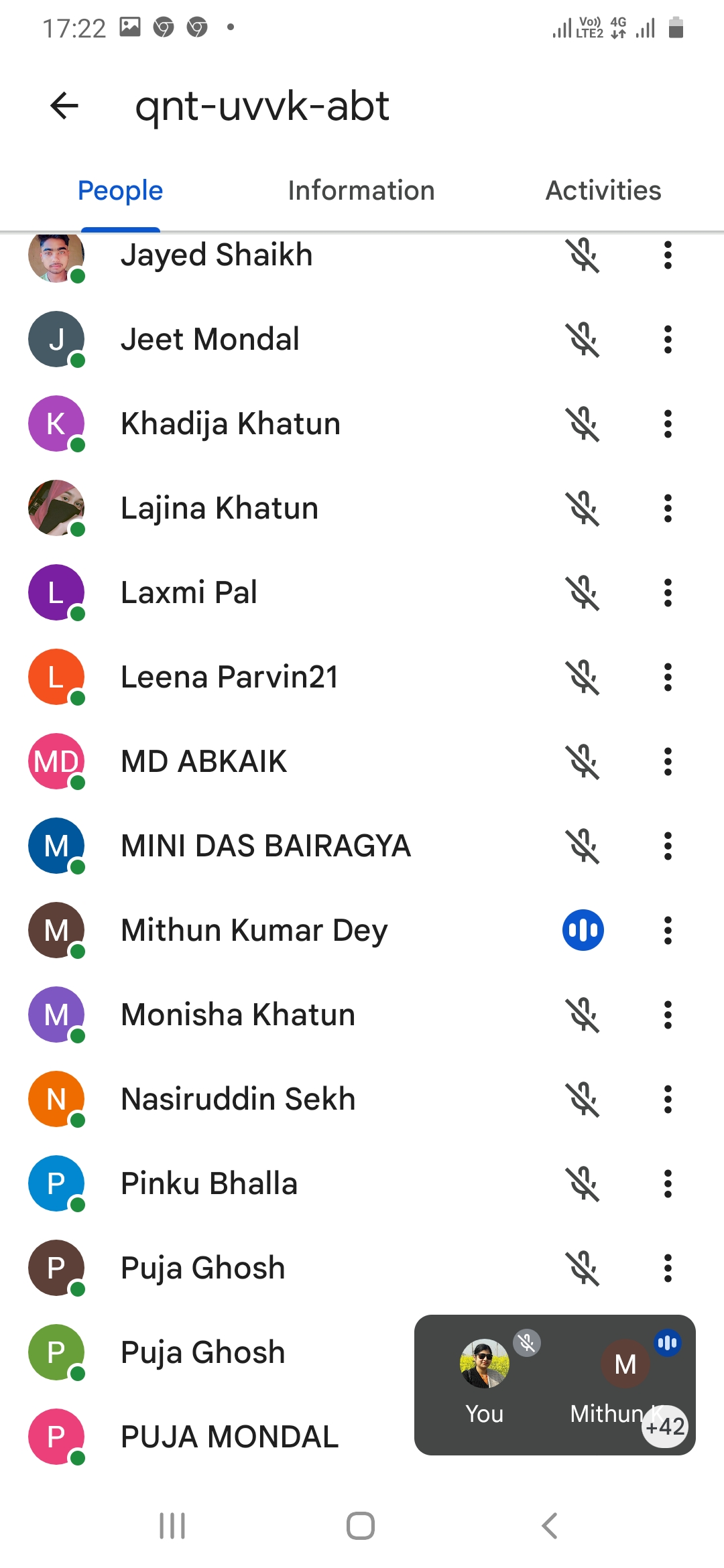This screenshot has width=724, height=1568.
Task: Switch to the Information tab
Action: click(361, 191)
